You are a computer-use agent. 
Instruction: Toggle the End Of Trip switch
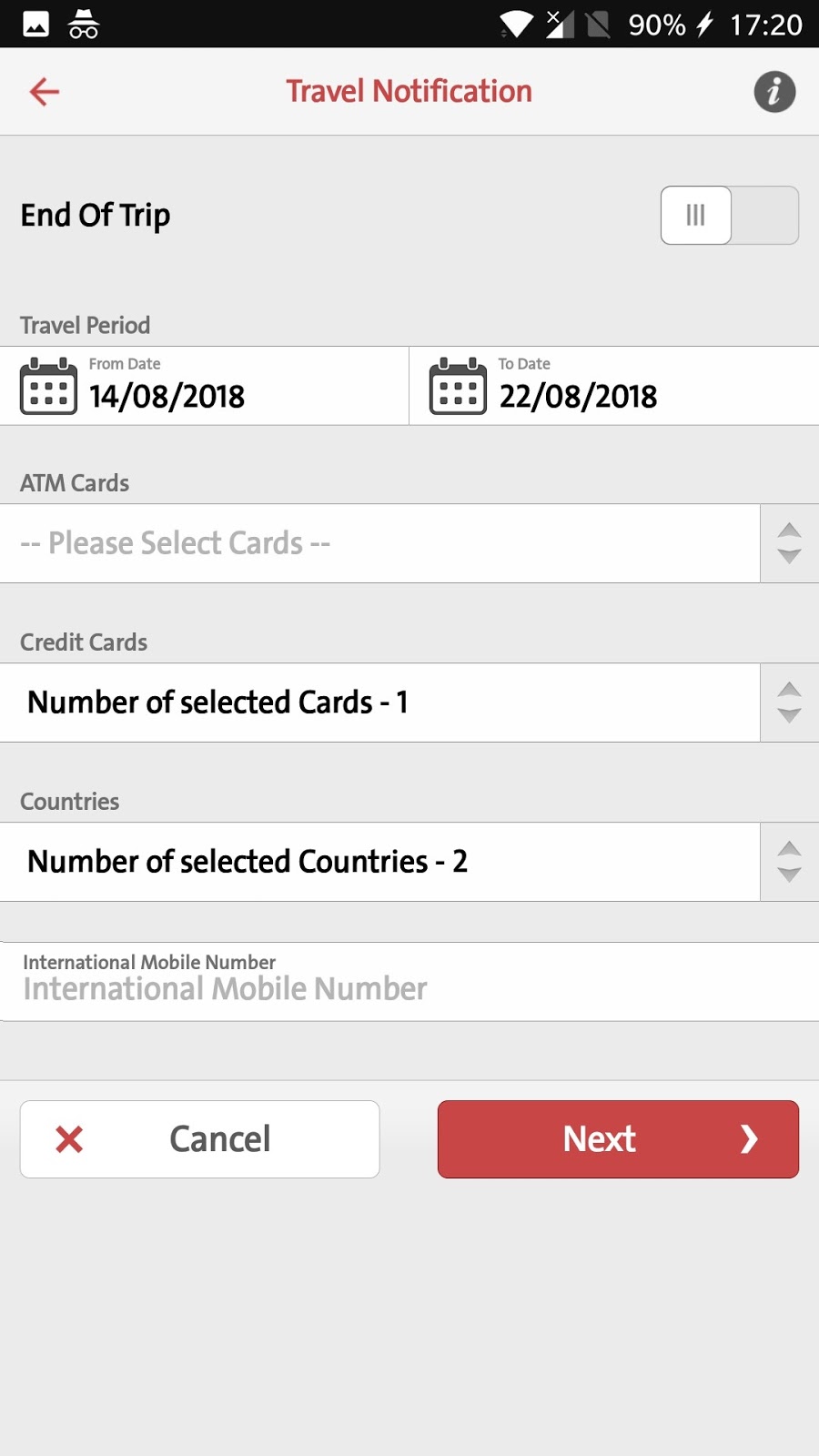point(730,216)
